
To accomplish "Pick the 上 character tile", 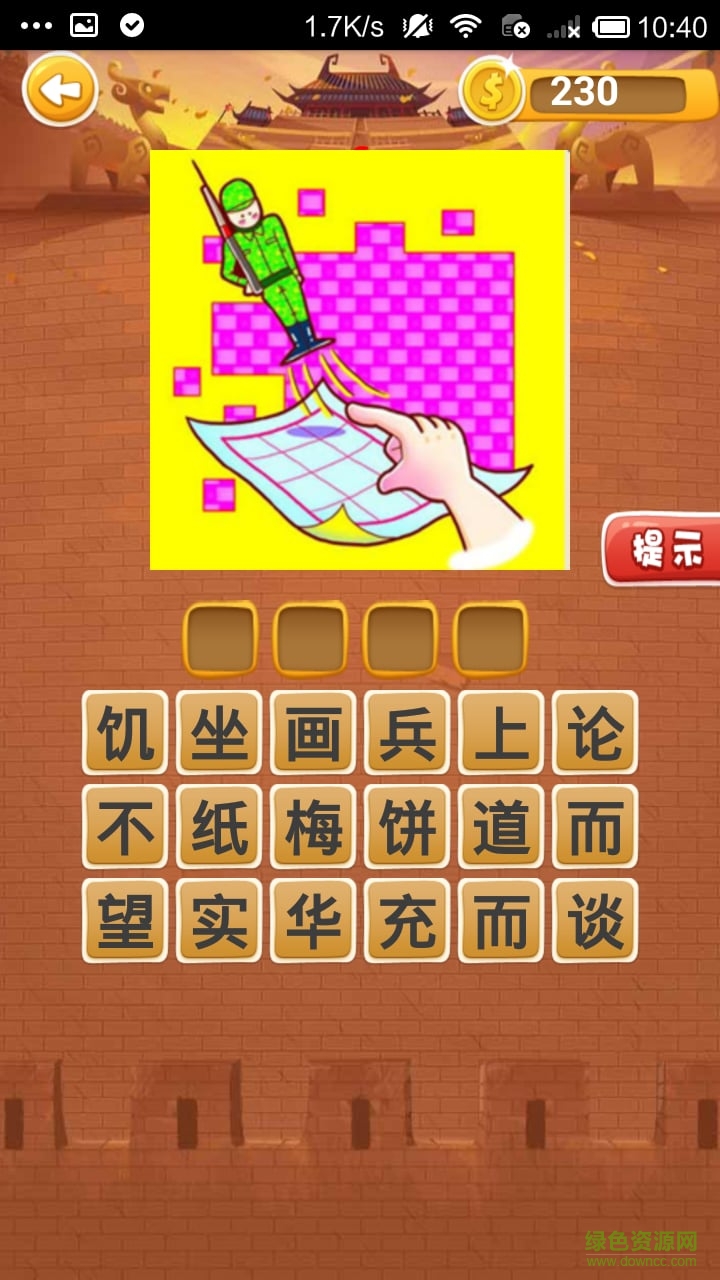I will [x=501, y=732].
